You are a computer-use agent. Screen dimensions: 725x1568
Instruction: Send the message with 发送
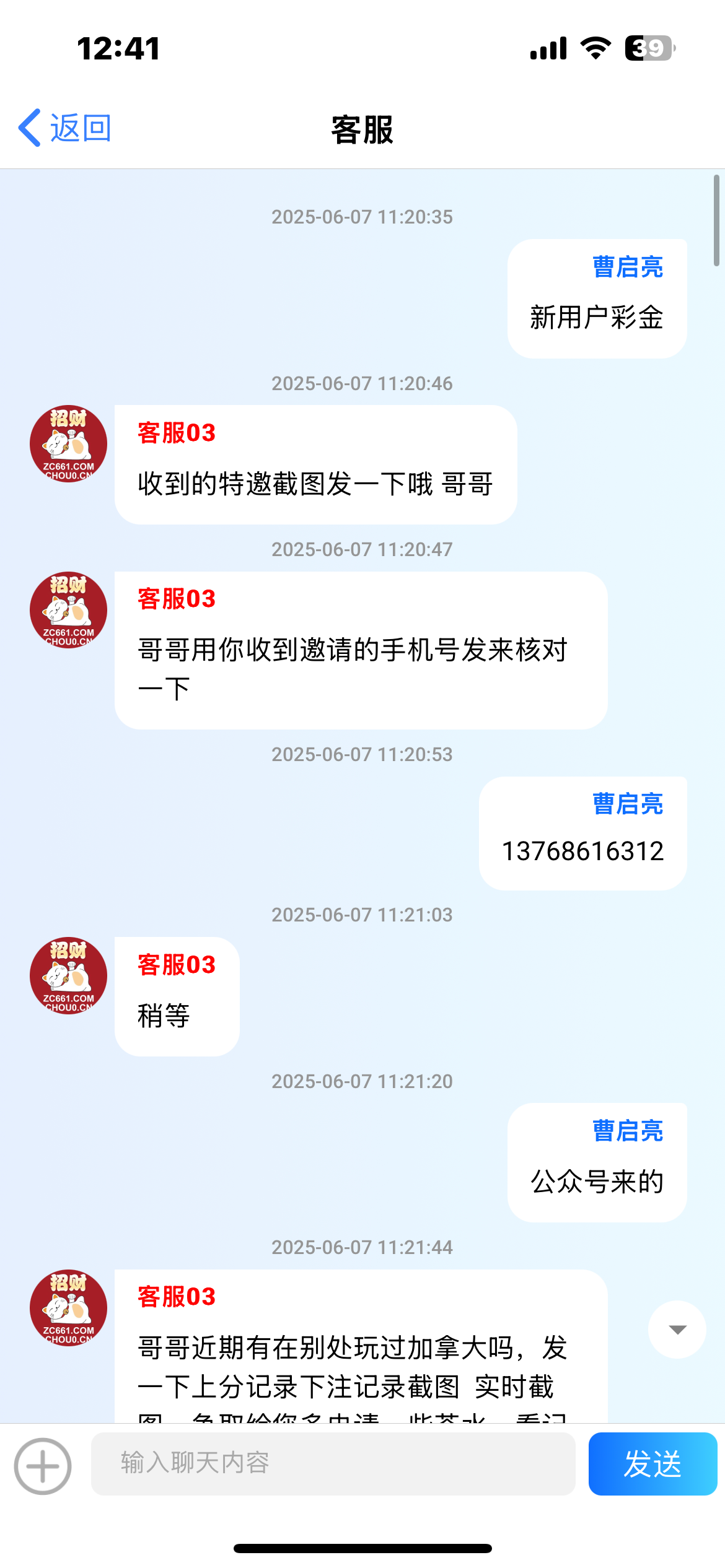pyautogui.click(x=652, y=1464)
